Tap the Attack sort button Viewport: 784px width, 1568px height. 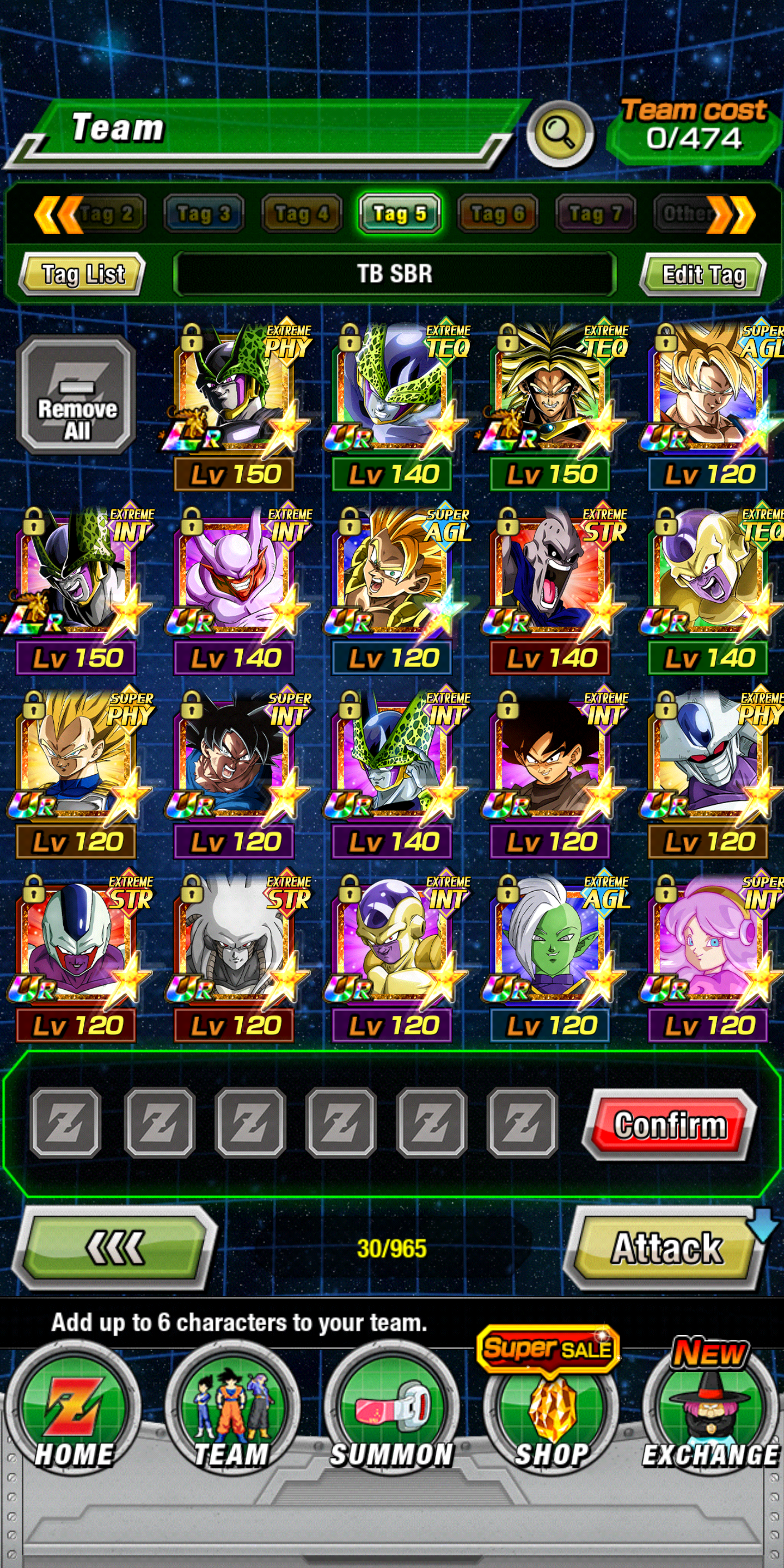point(667,1247)
